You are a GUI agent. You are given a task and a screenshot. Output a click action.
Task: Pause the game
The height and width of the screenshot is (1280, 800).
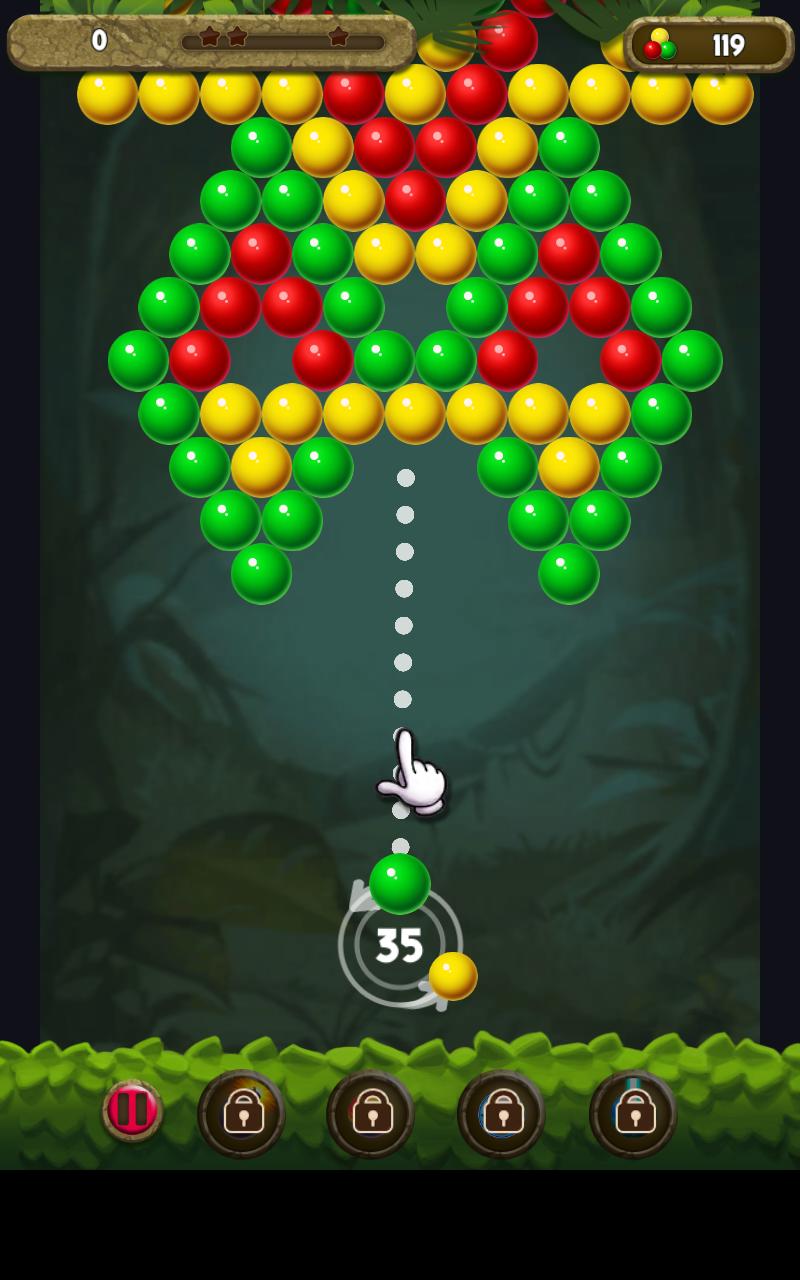[132, 1110]
